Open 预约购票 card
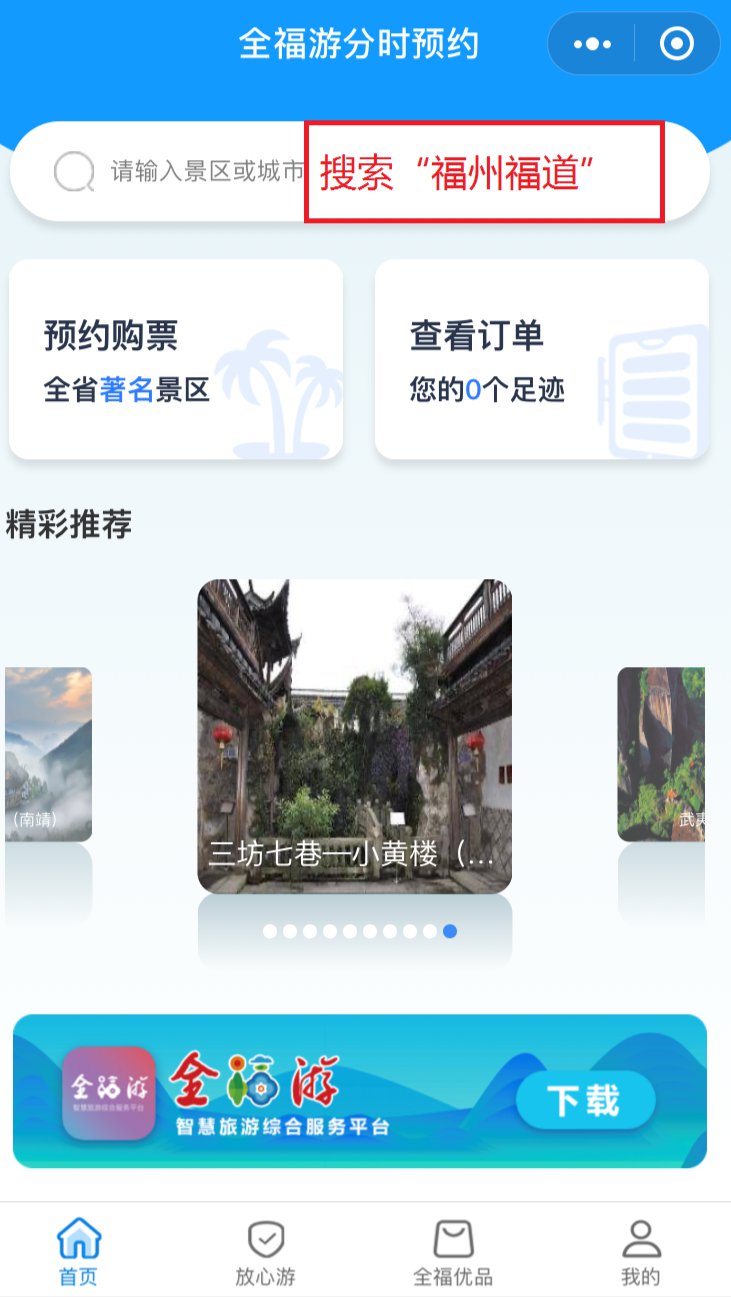Image resolution: width=731 pixels, height=1297 pixels. point(176,359)
